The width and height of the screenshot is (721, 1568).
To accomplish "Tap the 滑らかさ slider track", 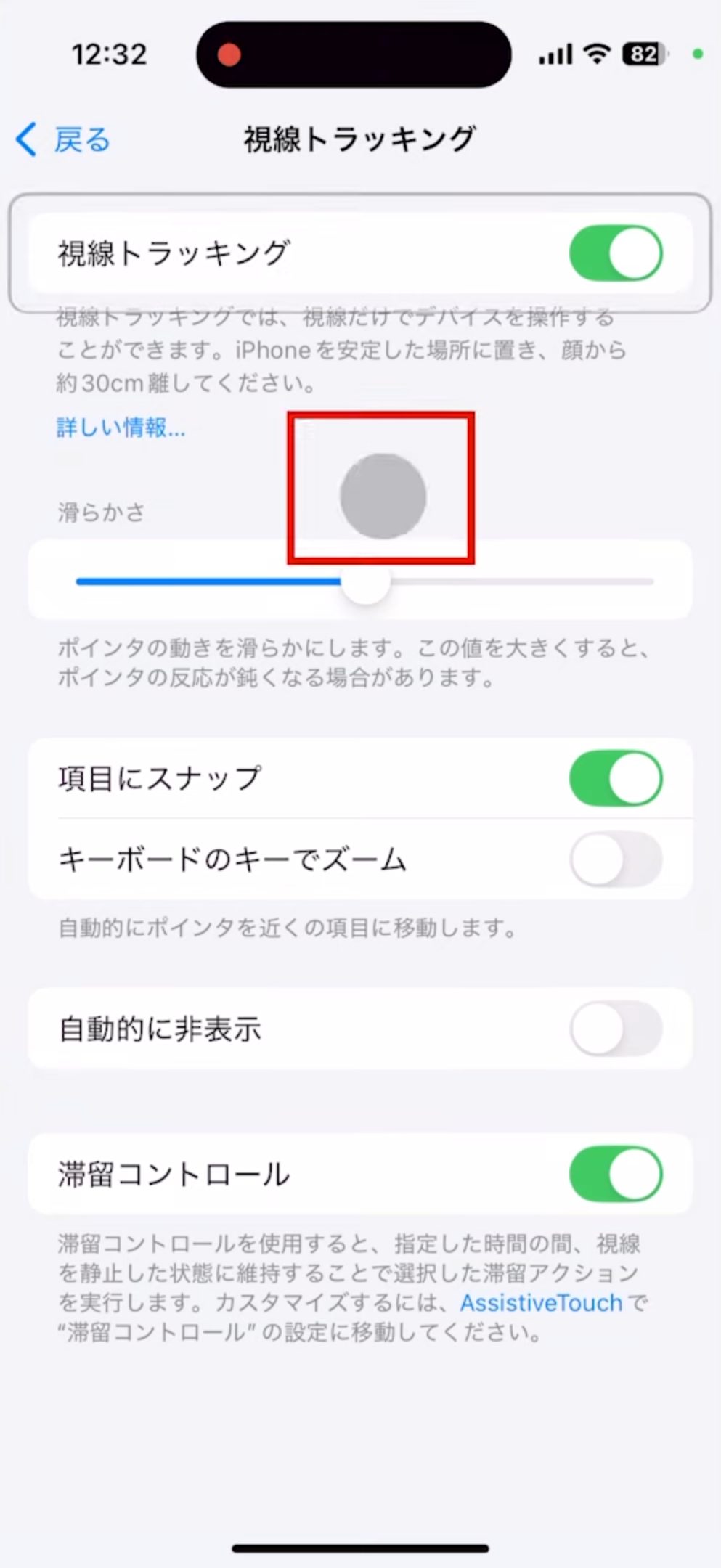I will tap(364, 581).
